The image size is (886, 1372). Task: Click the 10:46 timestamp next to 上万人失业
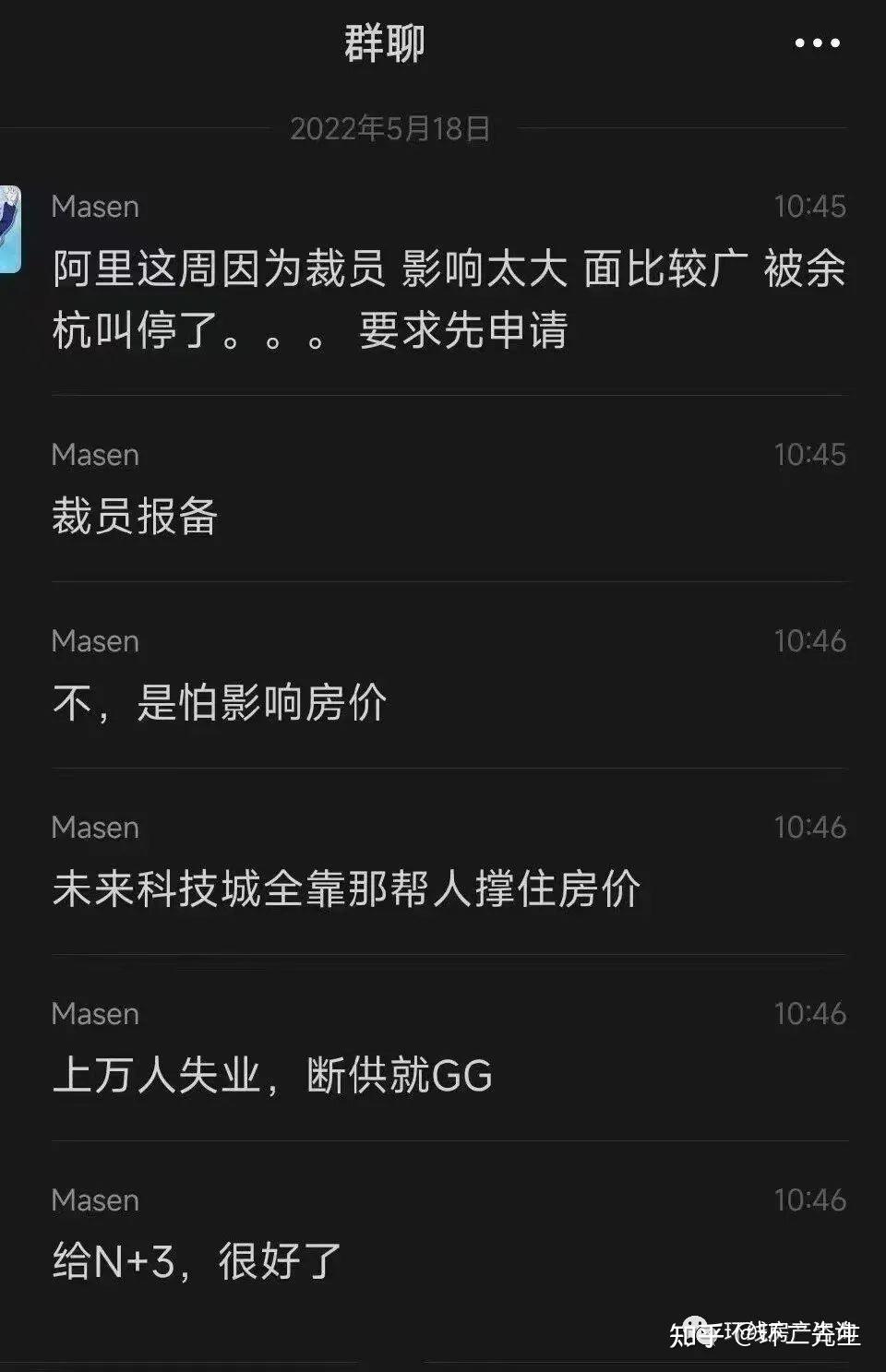click(810, 1012)
